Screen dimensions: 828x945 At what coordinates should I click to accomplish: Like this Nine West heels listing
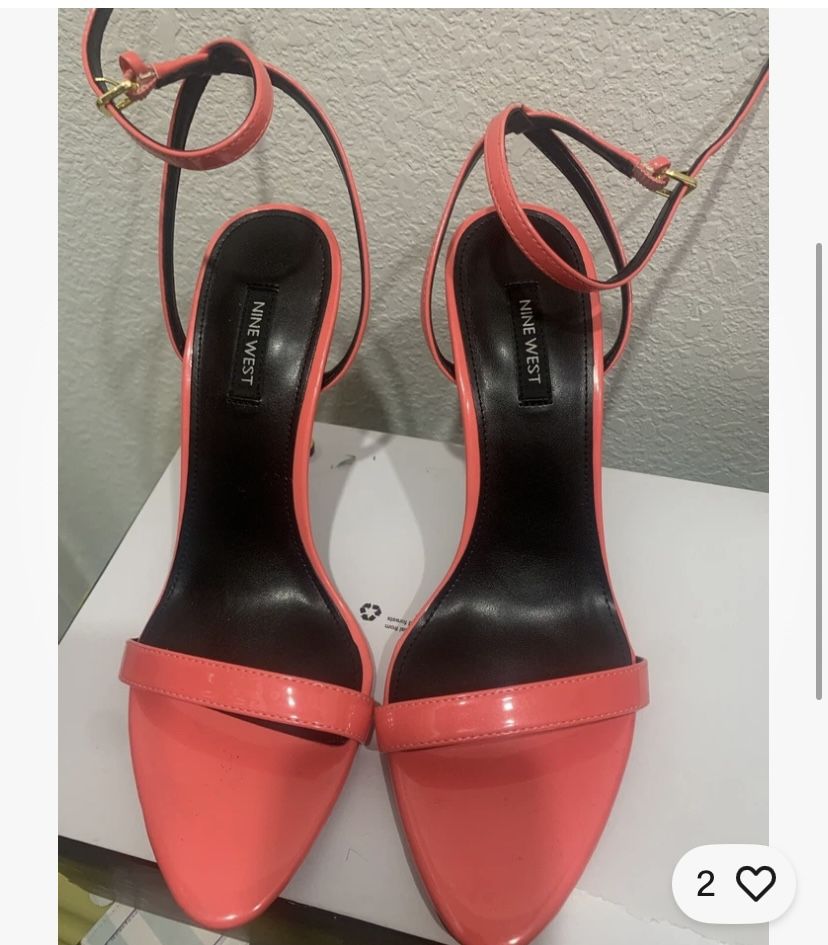(755, 883)
